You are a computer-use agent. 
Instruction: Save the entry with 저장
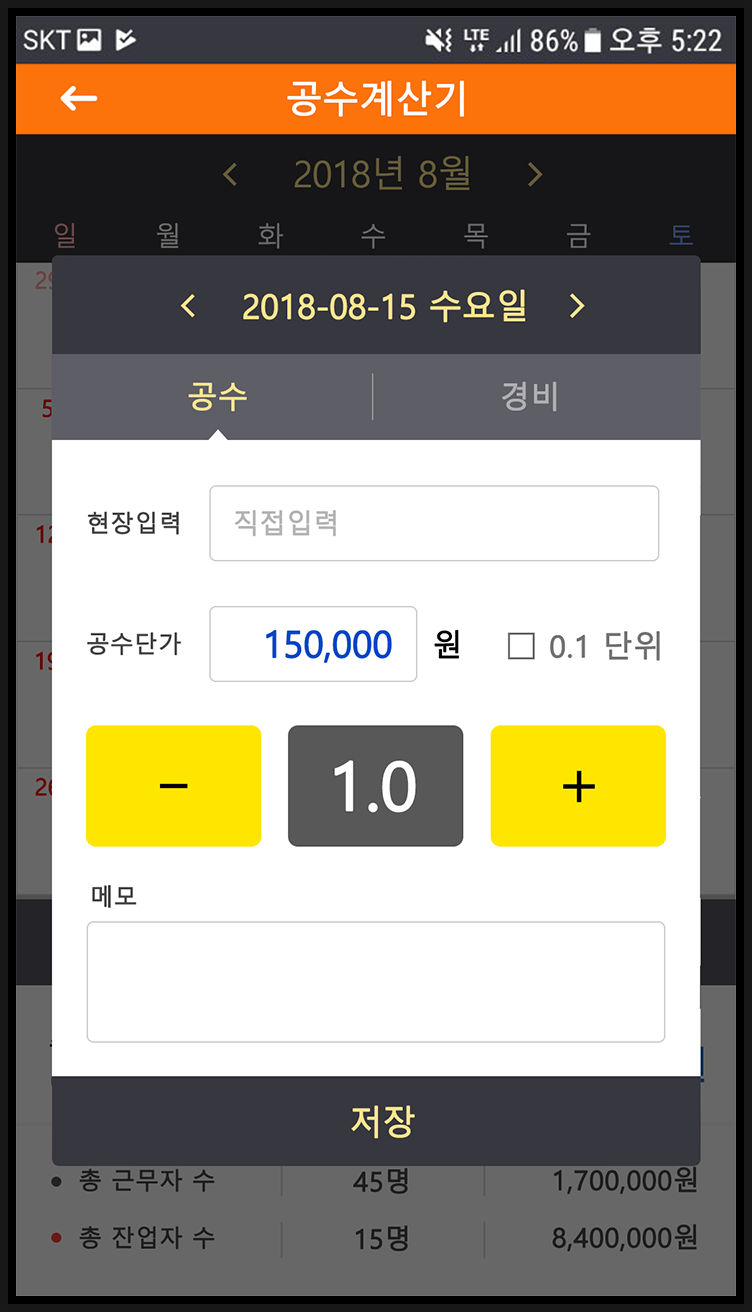381,1121
